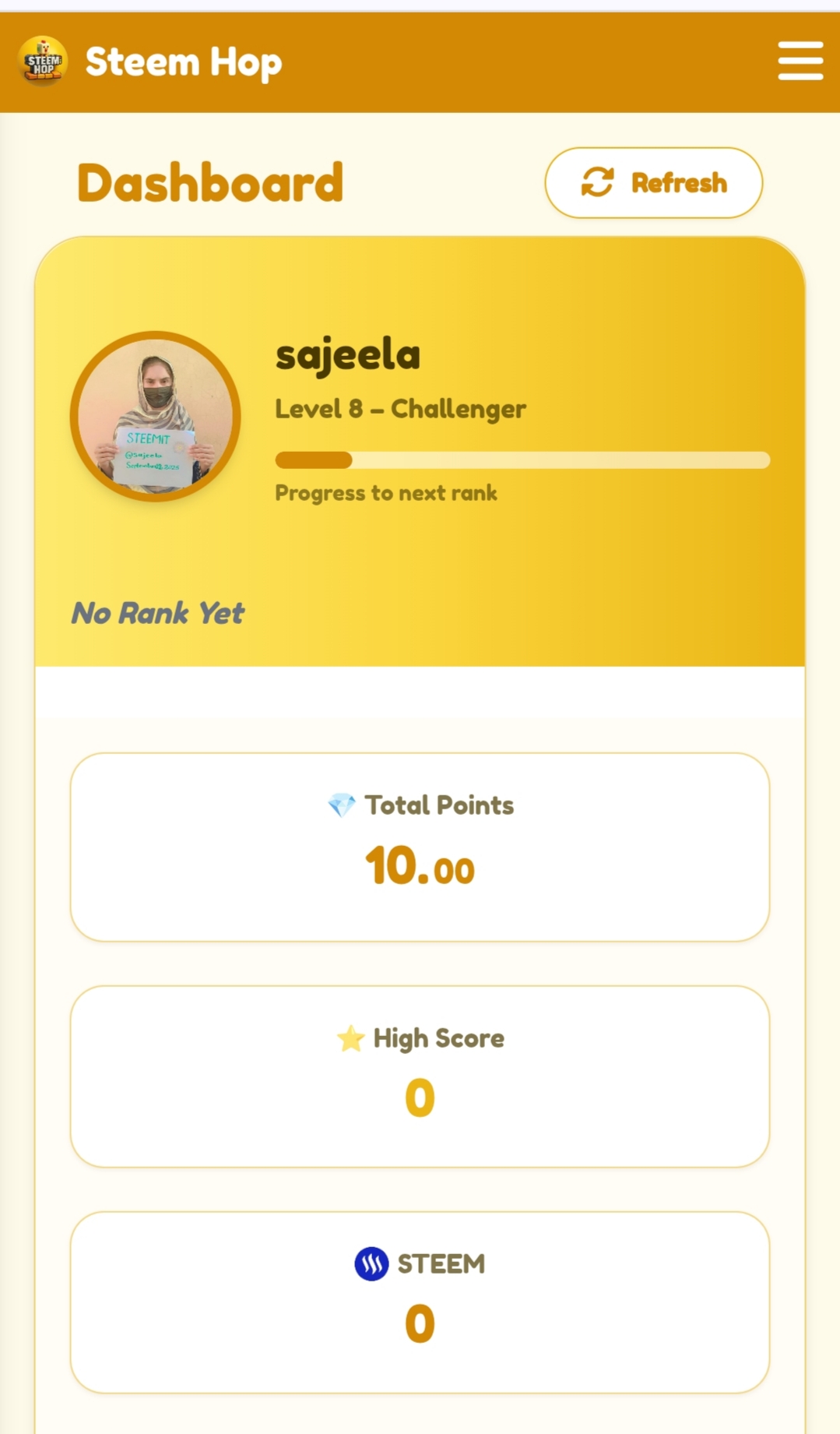Open the hamburger navigation menu
The width and height of the screenshot is (840, 1434).
[x=800, y=62]
